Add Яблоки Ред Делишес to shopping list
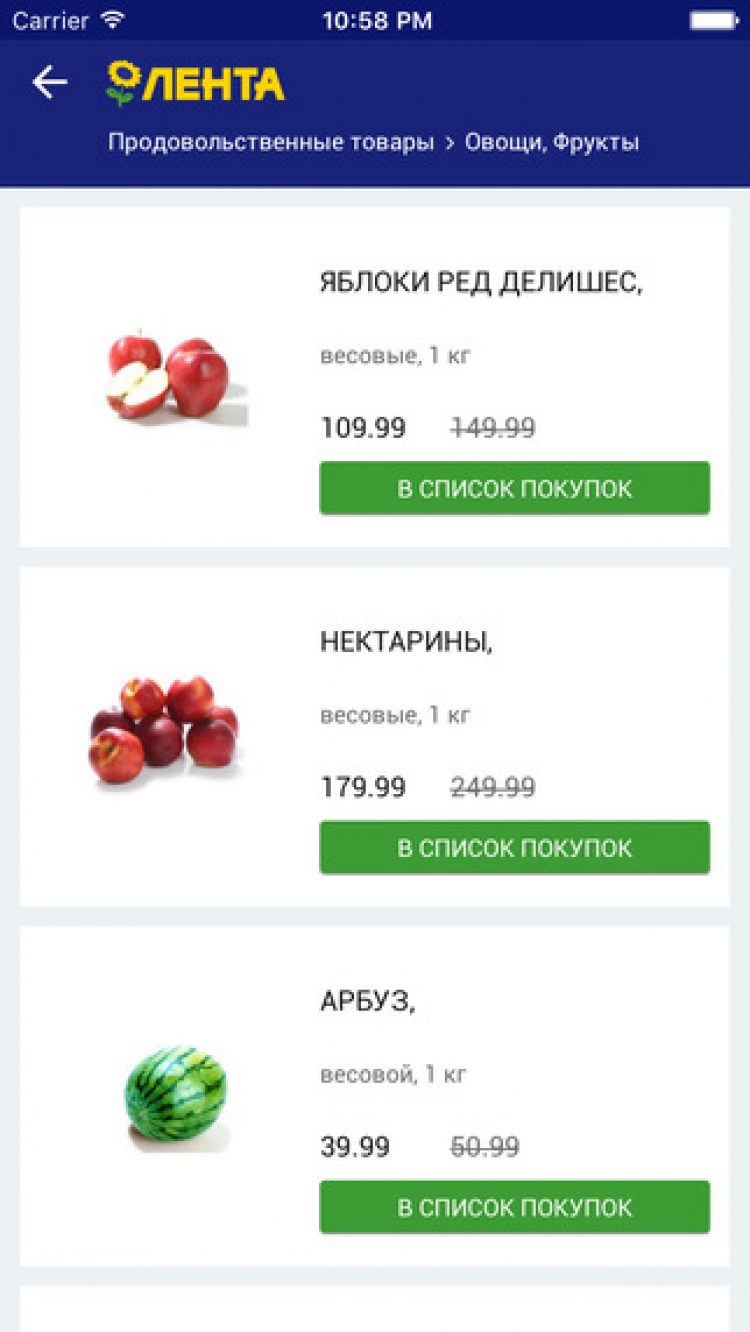750x1332 pixels. coord(514,488)
